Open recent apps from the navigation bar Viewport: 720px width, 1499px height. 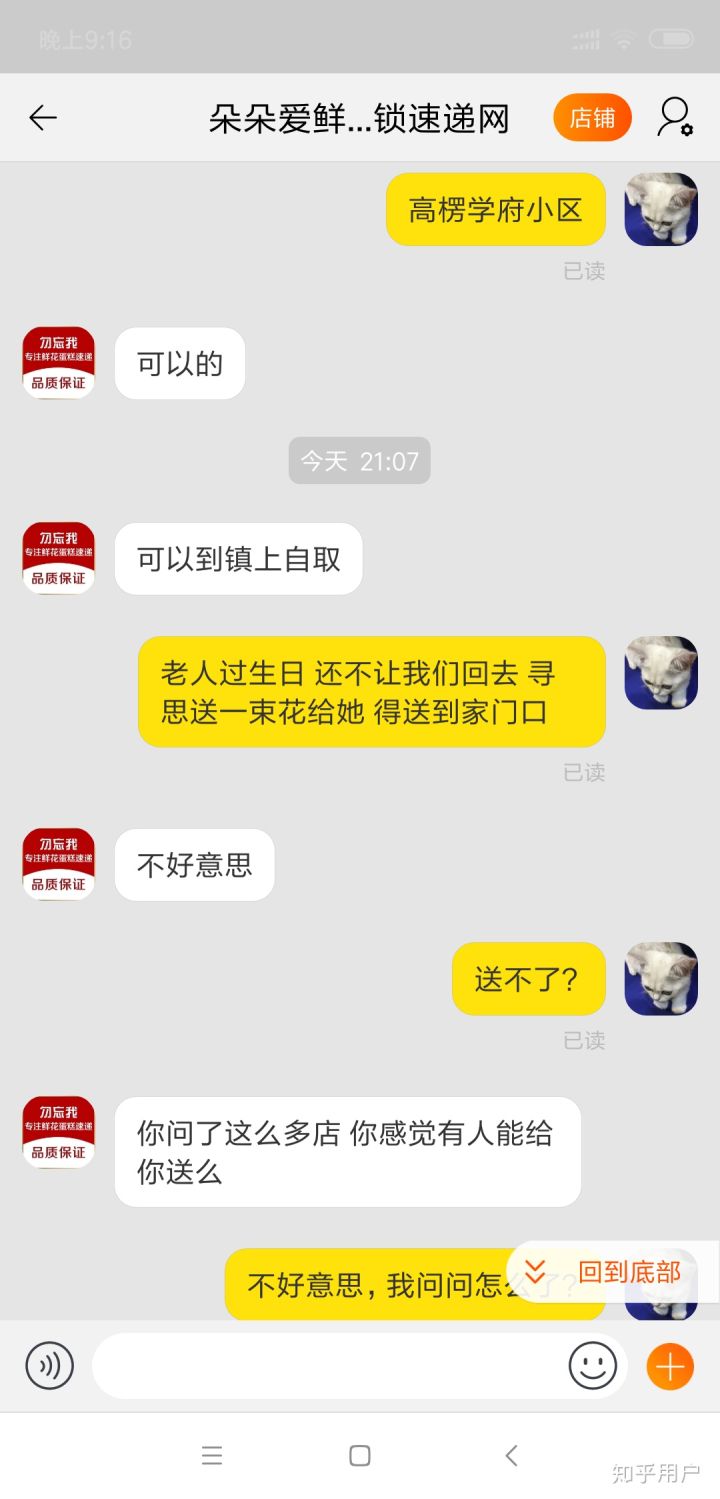click(x=212, y=1456)
